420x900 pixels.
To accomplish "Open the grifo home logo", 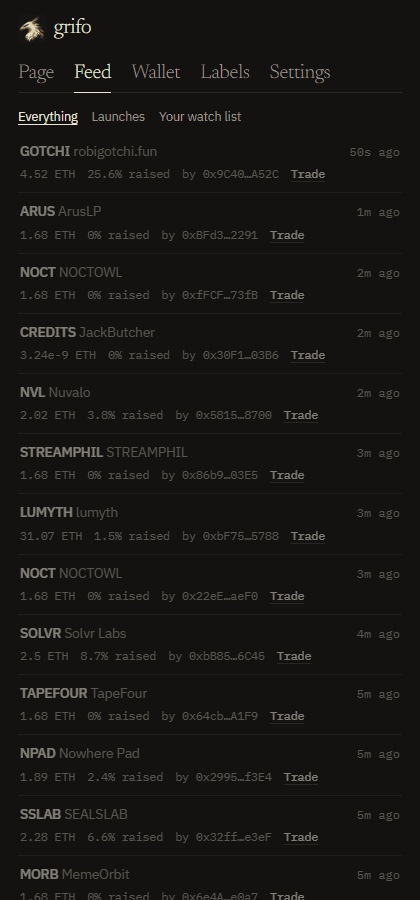I will click(x=55, y=29).
